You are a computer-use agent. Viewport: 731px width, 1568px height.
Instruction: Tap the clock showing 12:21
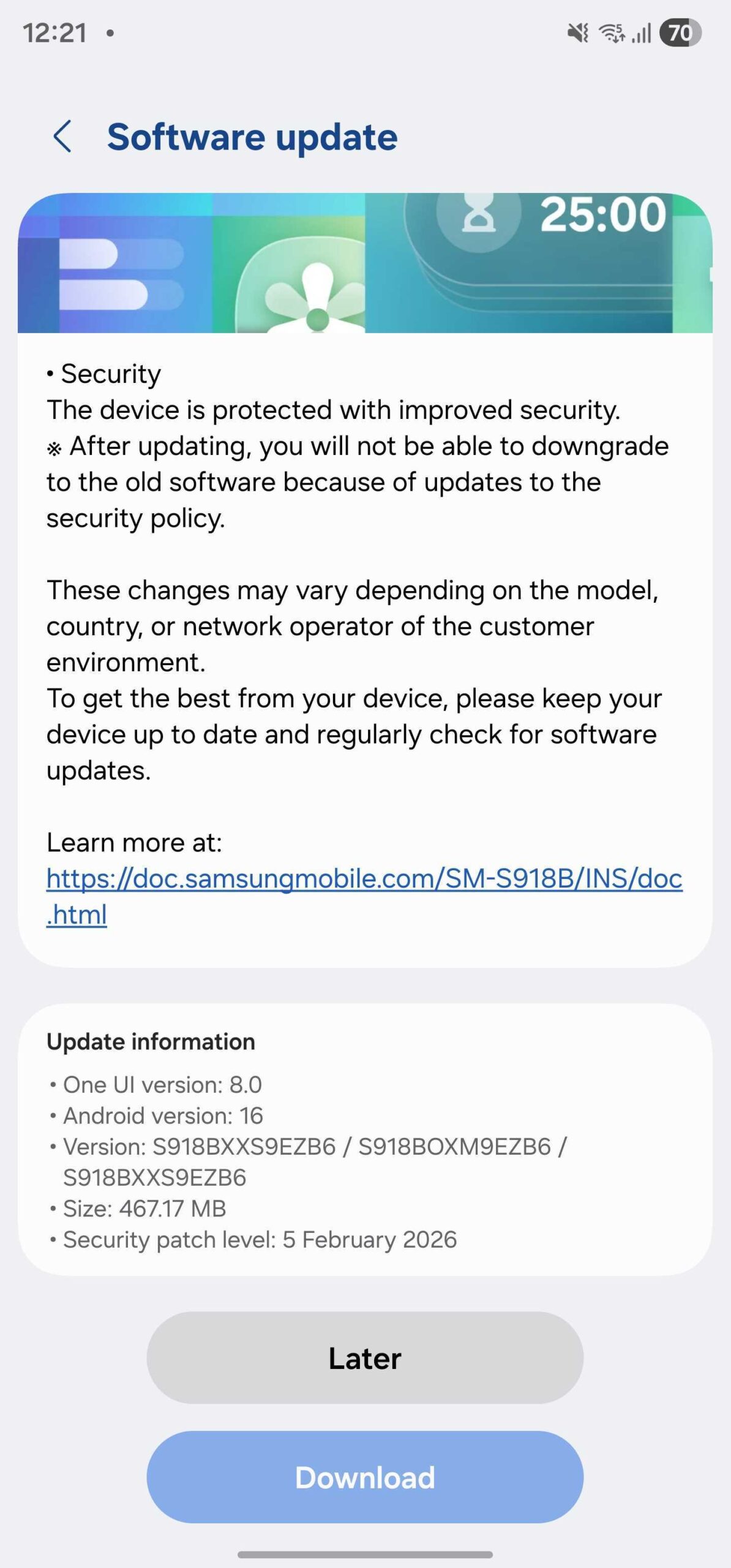click(x=55, y=34)
